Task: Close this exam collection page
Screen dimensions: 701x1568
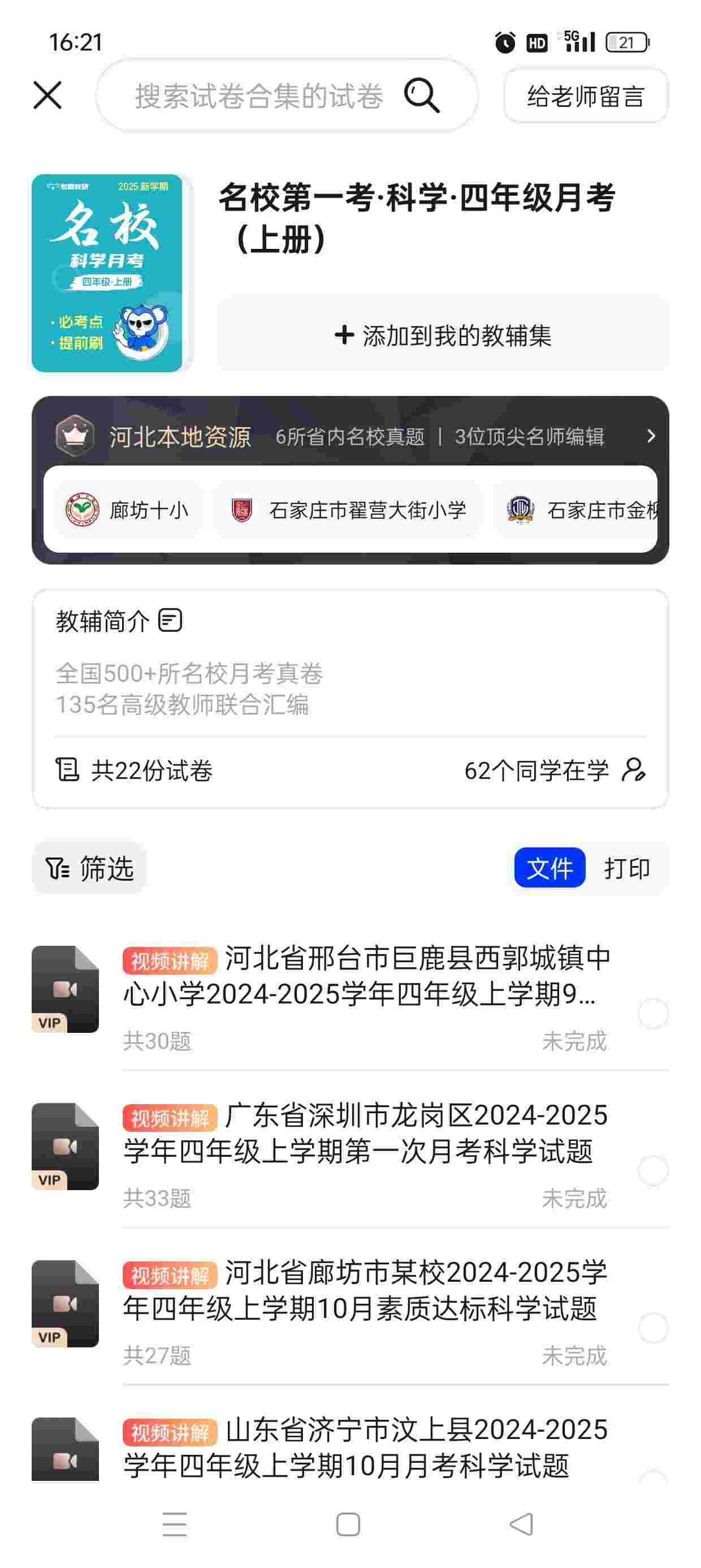Action: 47,96
